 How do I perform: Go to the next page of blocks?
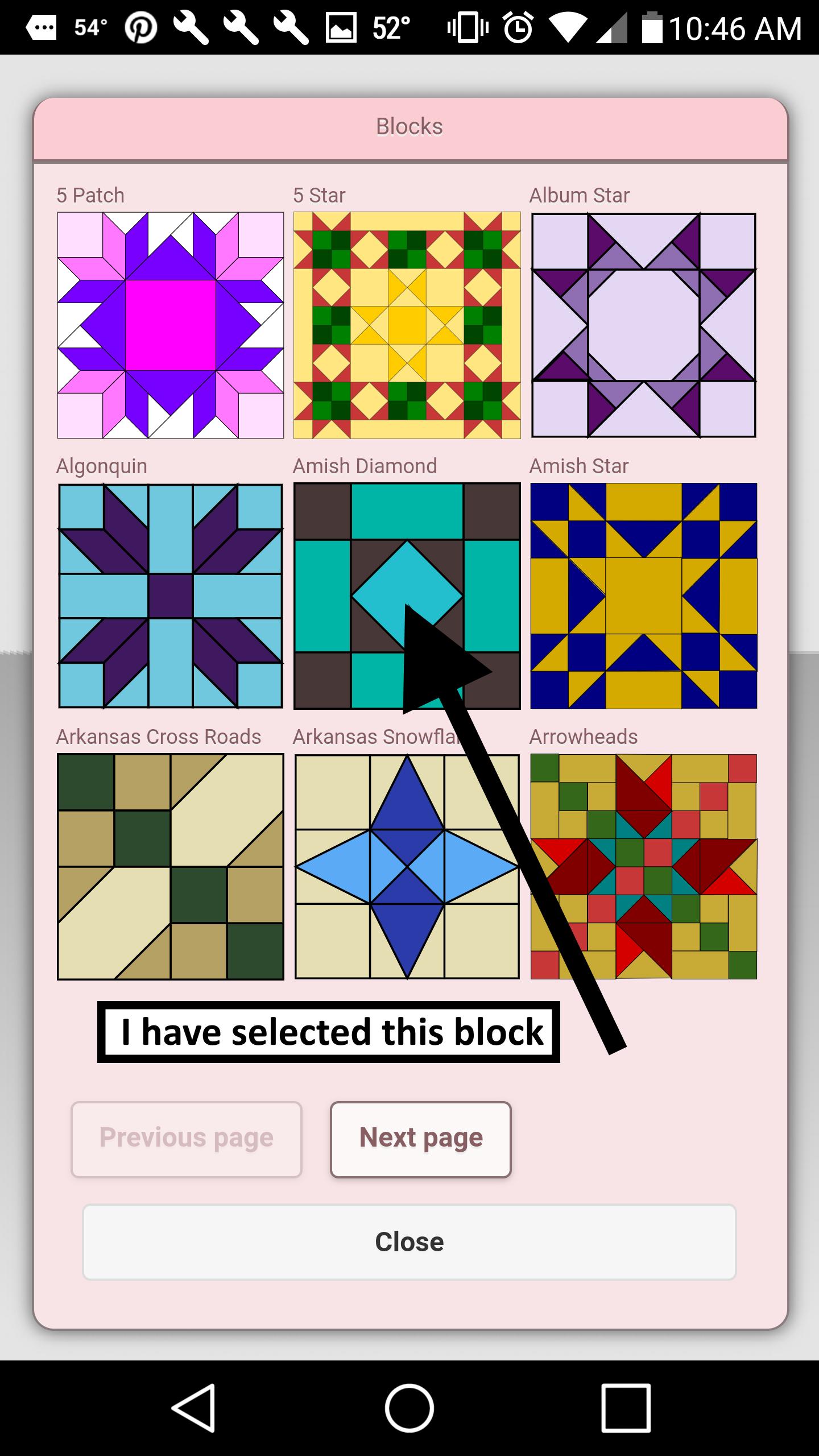point(421,1140)
